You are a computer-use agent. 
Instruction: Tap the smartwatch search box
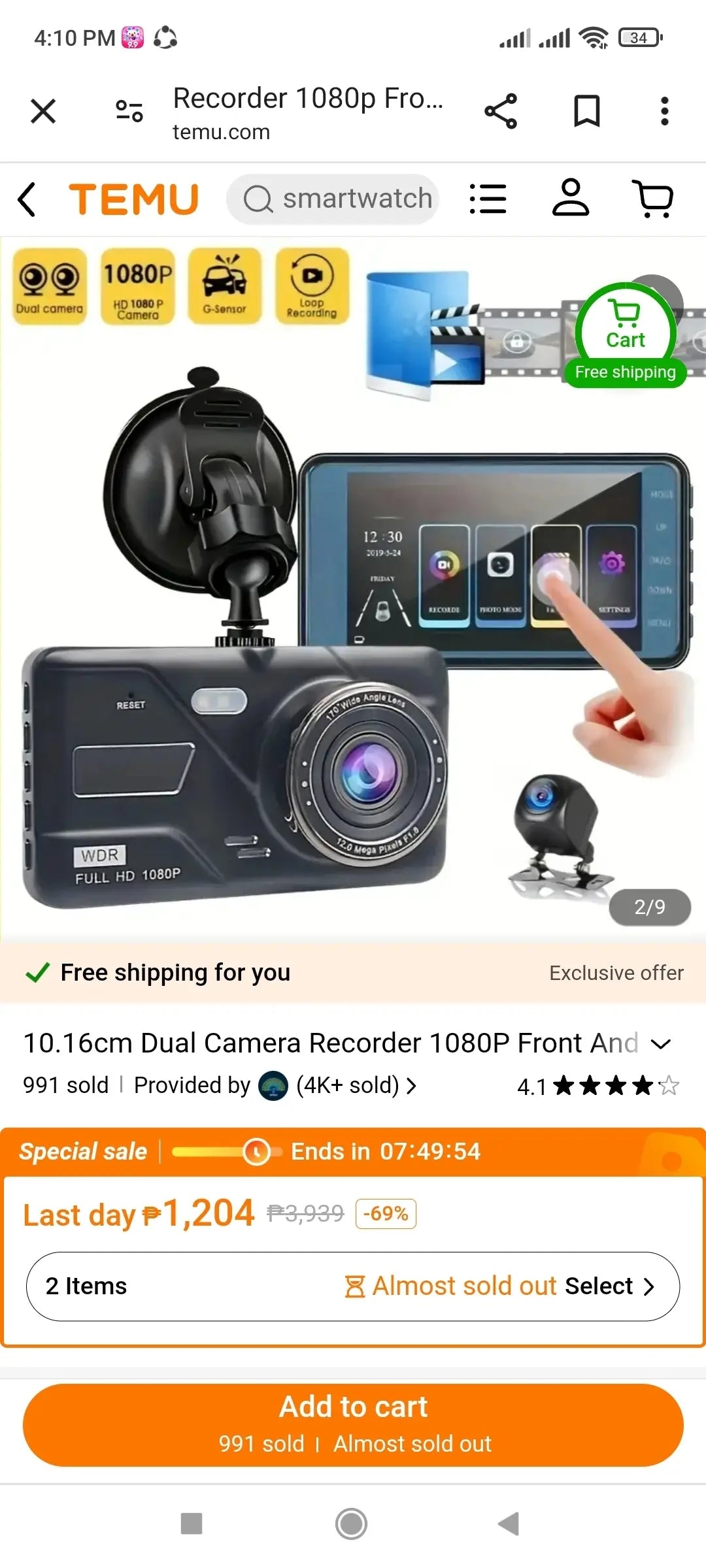coord(333,199)
